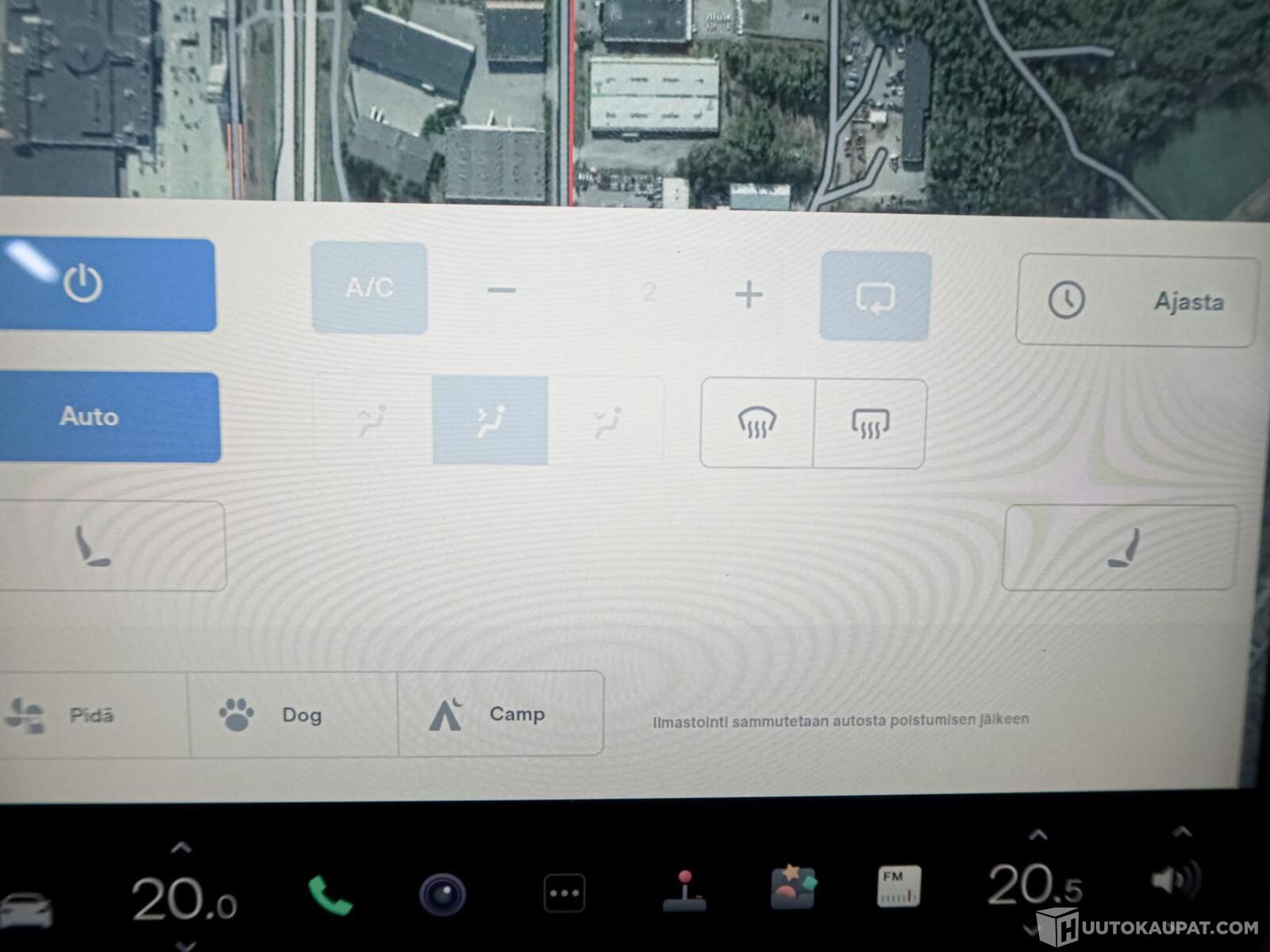The image size is (1270, 952).
Task: Turn on the front windshield defroster
Action: (x=757, y=423)
